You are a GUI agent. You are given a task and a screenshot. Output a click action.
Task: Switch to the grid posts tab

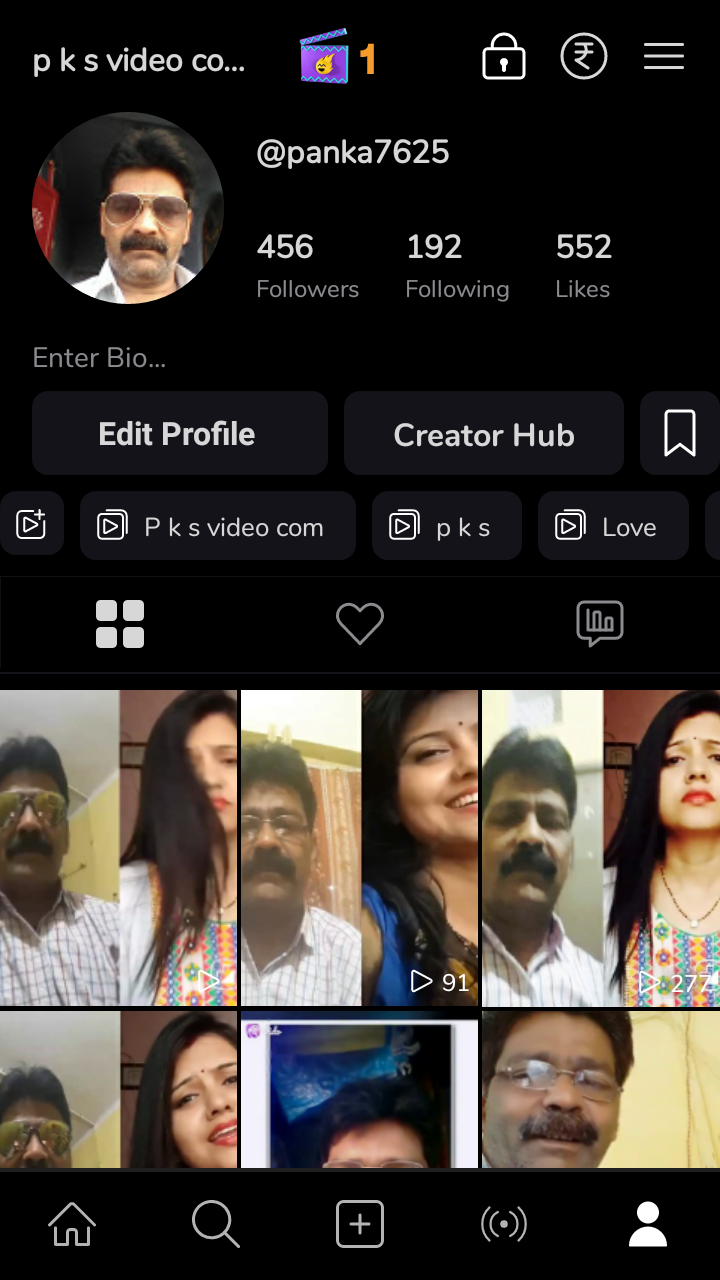120,624
